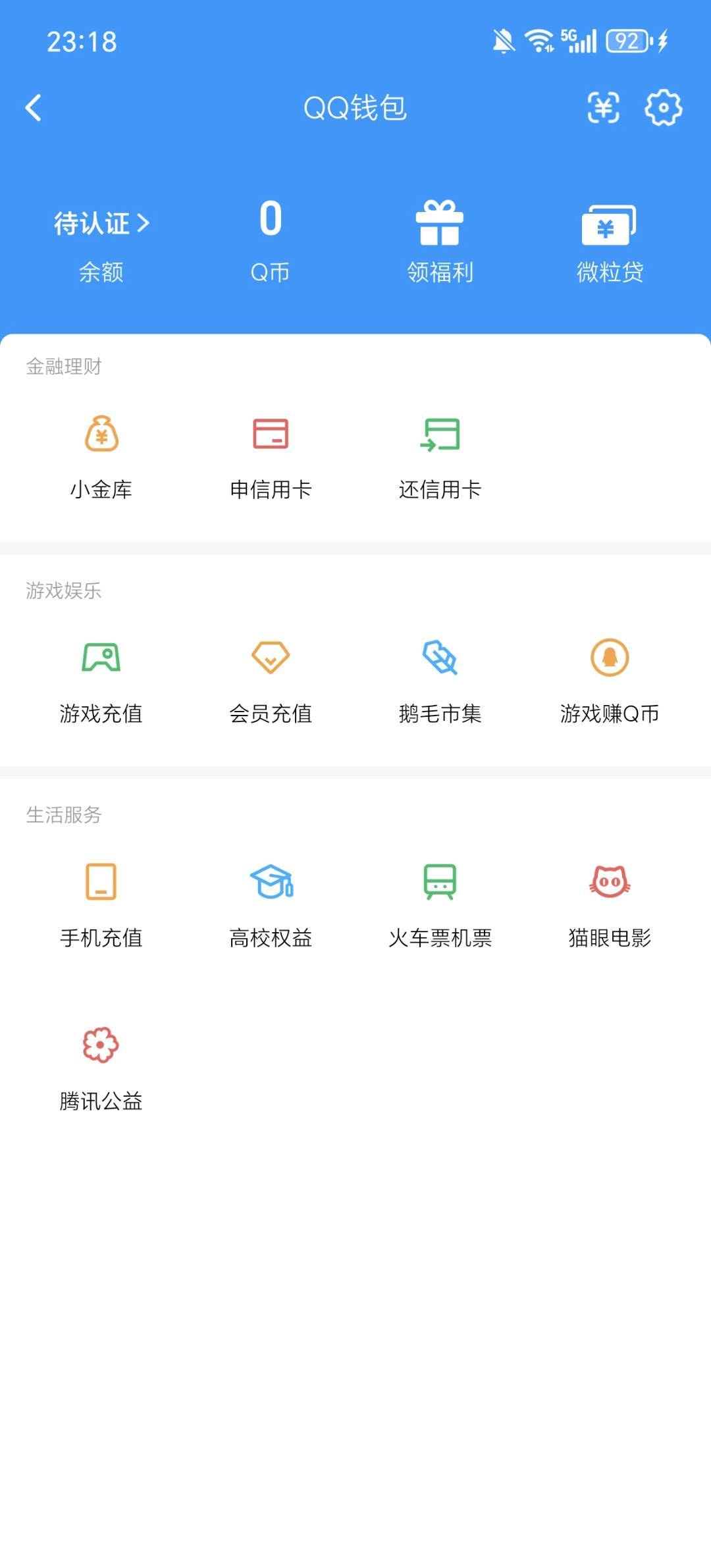Image resolution: width=711 pixels, height=1568 pixels.
Task: View Q币 balance
Action: click(x=270, y=242)
